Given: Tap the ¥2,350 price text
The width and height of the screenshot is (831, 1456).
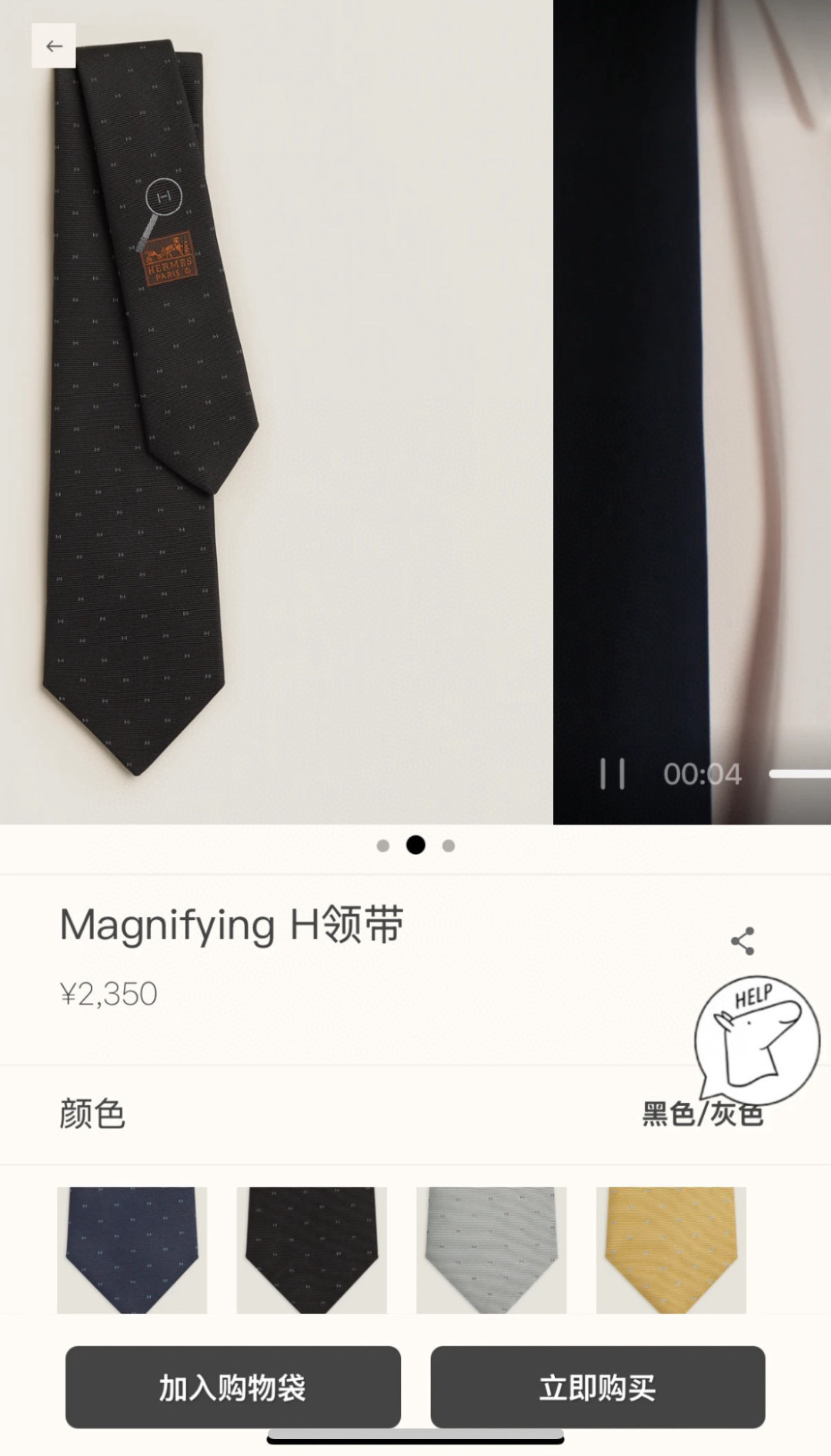Looking at the screenshot, I should 107,993.
